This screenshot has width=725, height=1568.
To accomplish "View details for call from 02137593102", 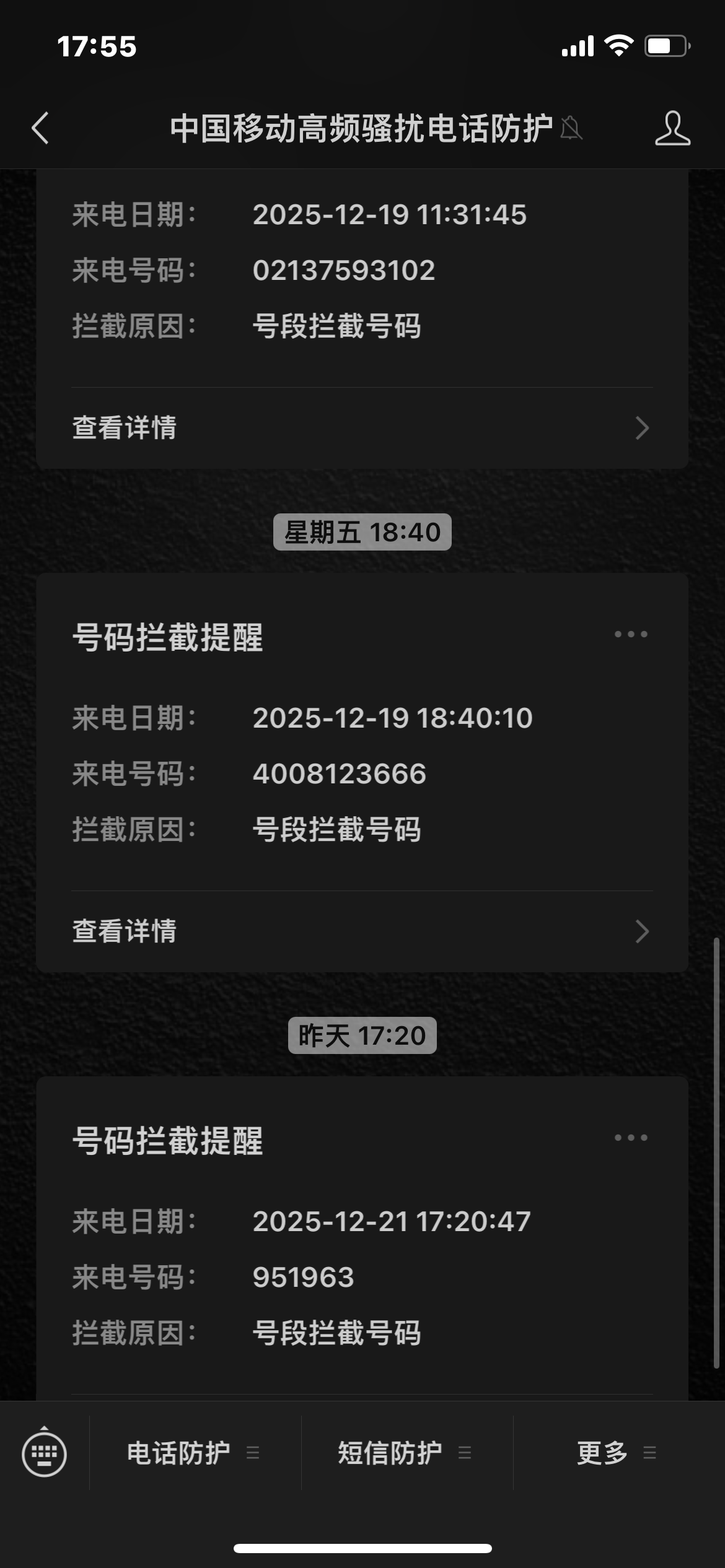I will [x=362, y=428].
